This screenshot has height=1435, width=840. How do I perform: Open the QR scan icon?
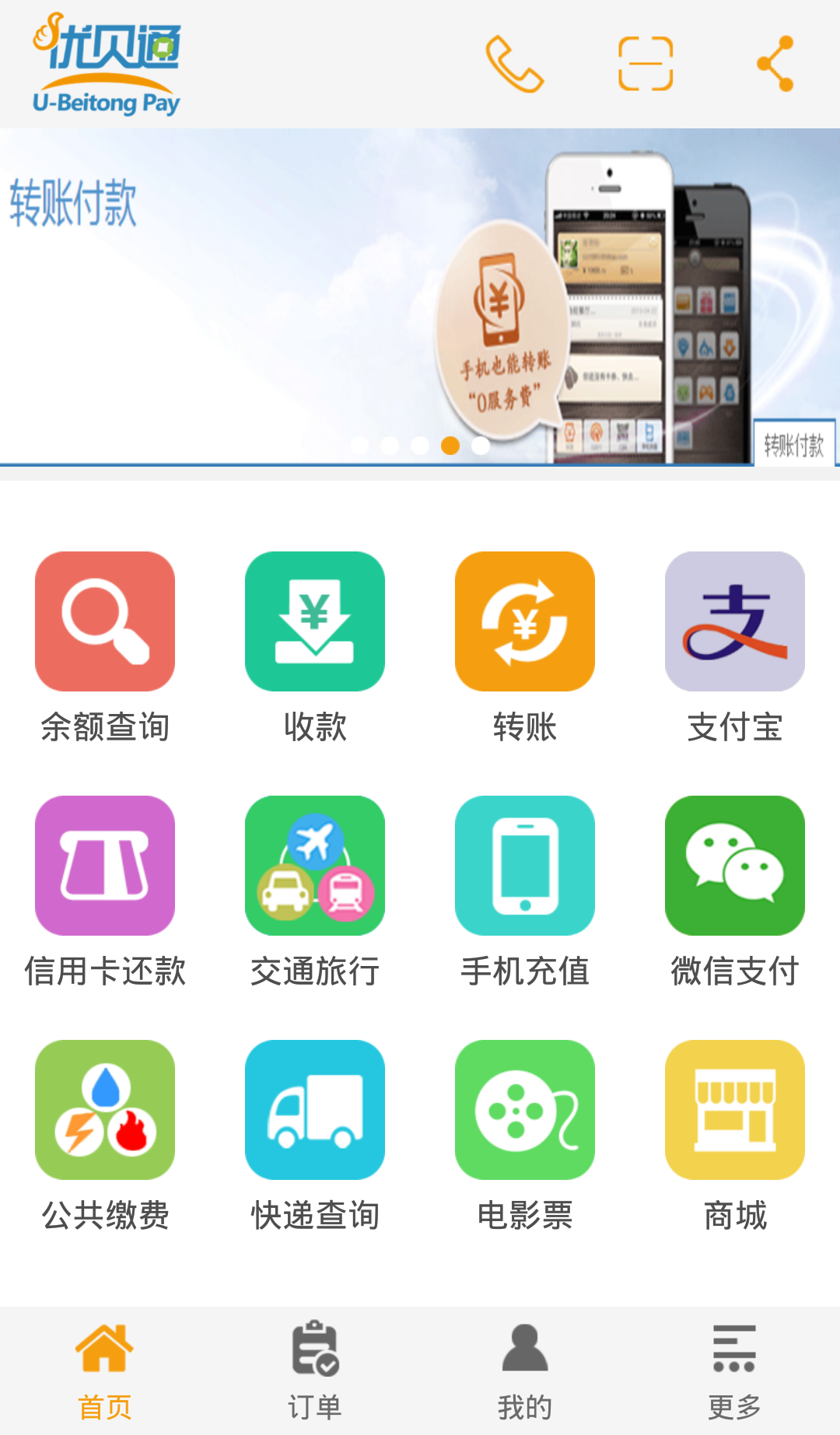click(x=646, y=64)
